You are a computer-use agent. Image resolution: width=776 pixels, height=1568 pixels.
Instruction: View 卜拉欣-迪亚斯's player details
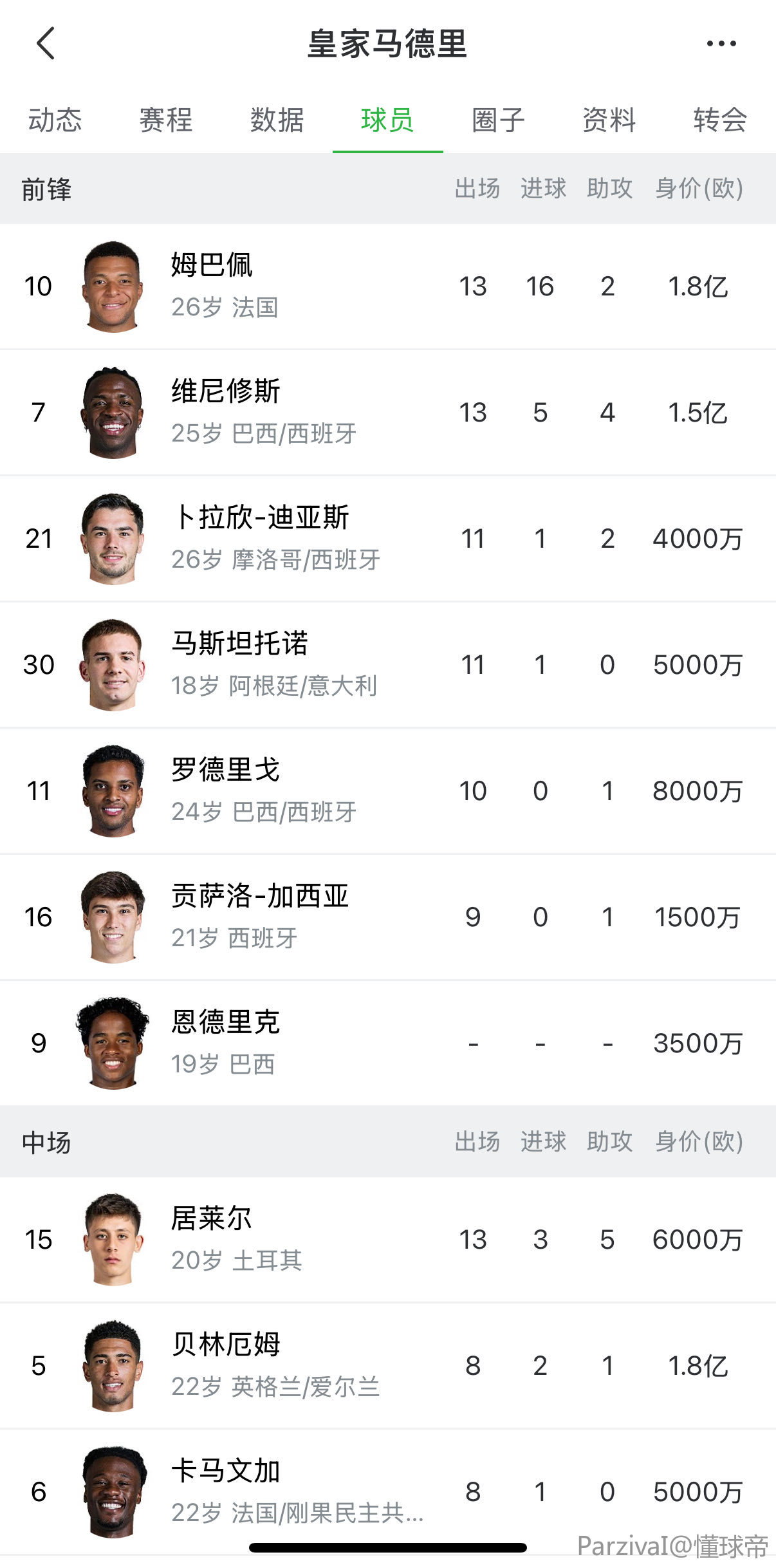click(259, 538)
